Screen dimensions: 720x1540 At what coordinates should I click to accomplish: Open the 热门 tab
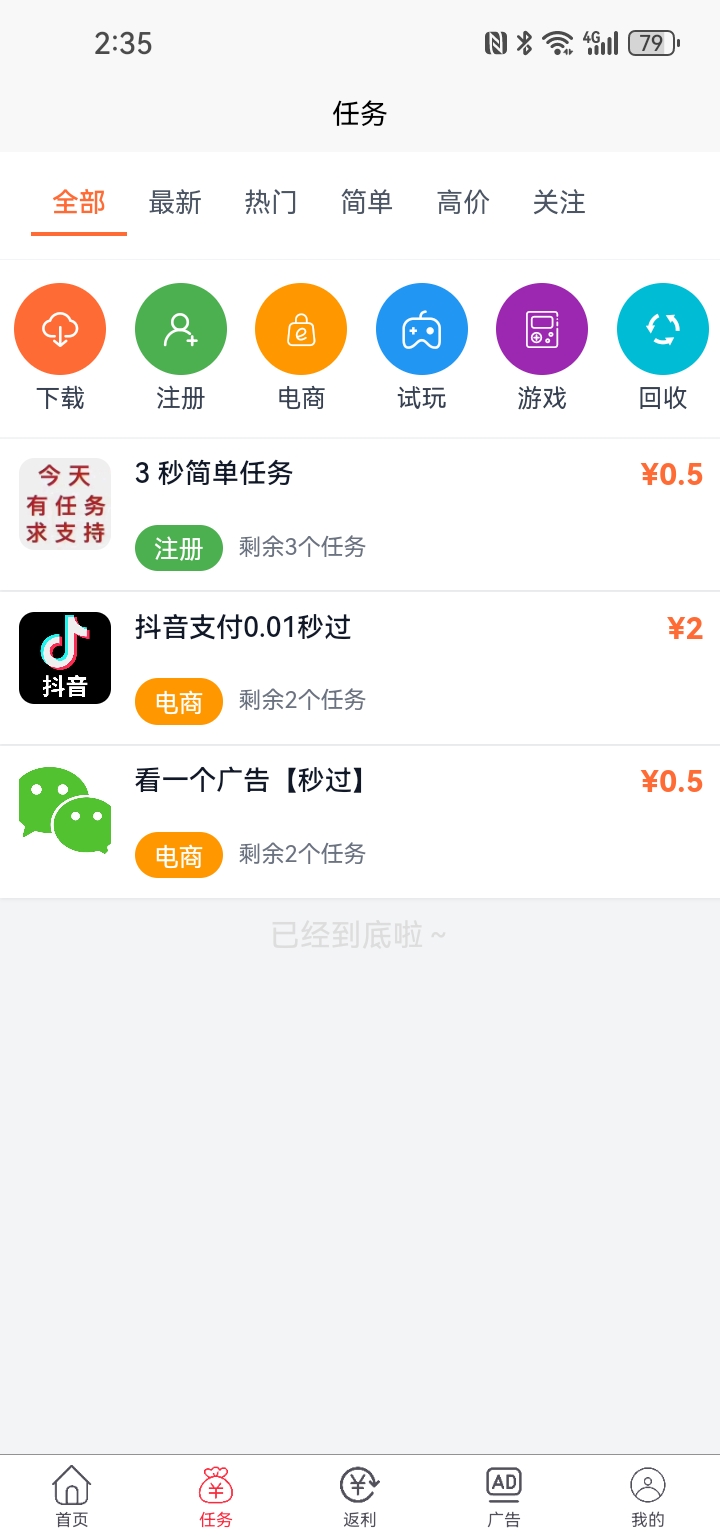coord(272,202)
